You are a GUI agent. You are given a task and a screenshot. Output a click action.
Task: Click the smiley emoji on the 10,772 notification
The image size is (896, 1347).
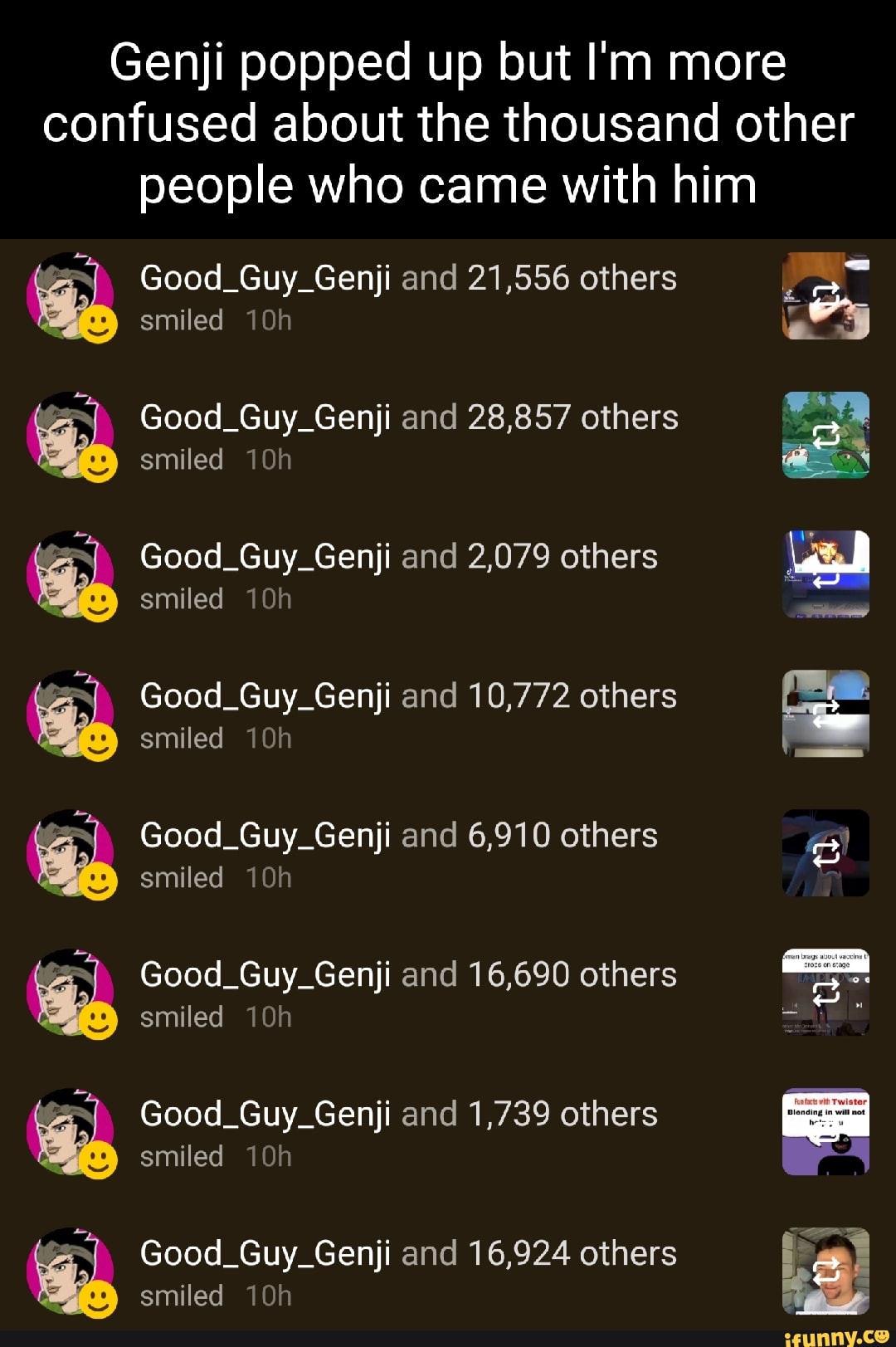click(x=98, y=741)
